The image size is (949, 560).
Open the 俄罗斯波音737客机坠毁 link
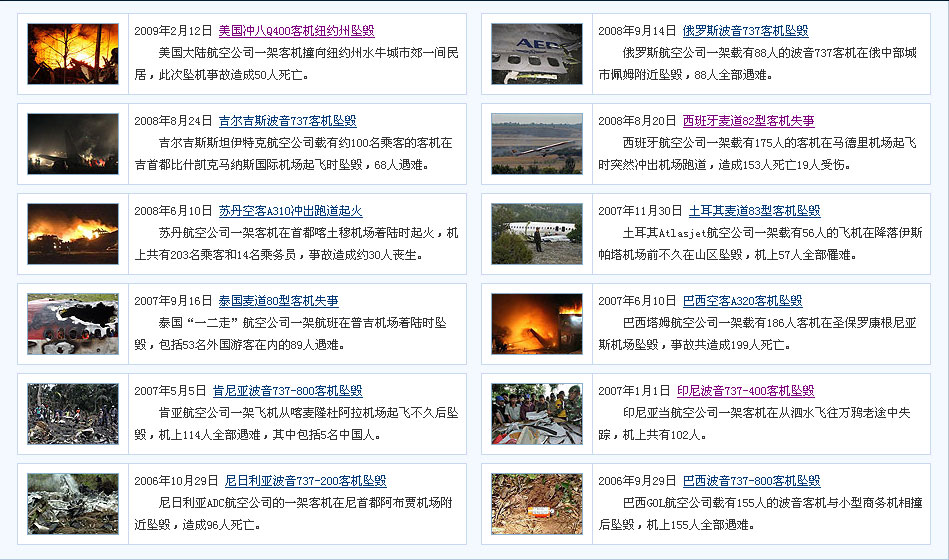point(745,31)
